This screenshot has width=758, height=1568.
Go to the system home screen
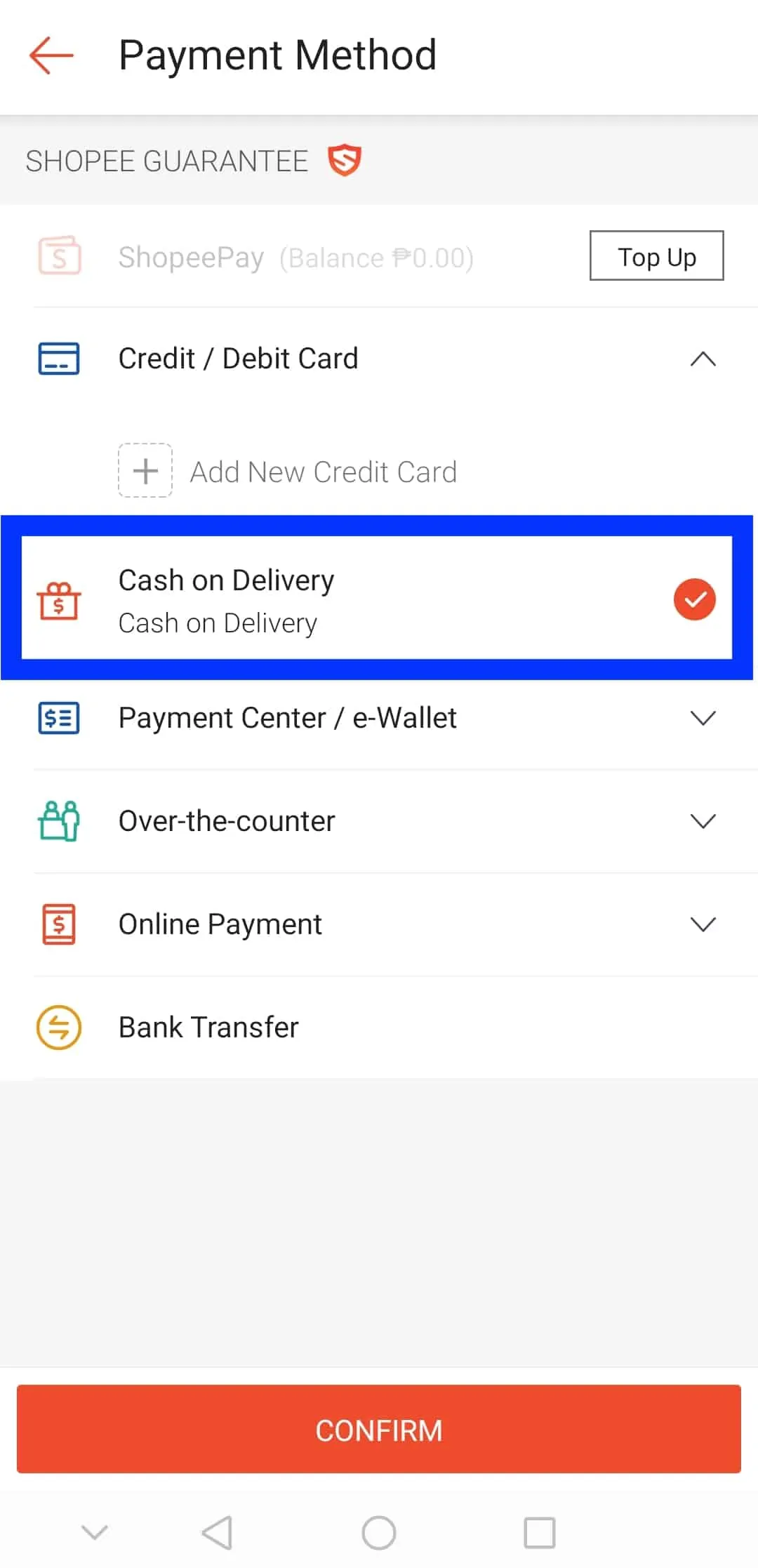[379, 1533]
